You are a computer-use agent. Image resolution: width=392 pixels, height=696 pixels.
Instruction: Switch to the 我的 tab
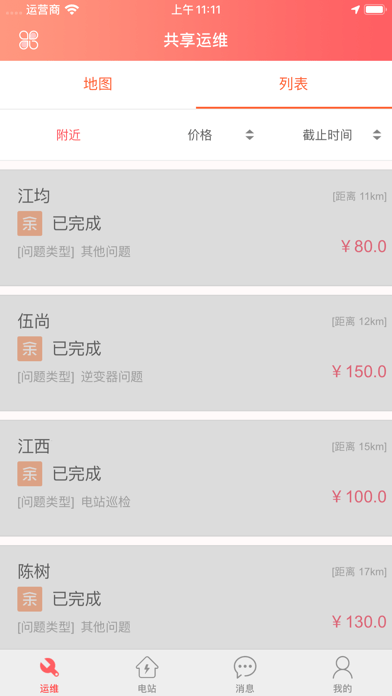(343, 674)
